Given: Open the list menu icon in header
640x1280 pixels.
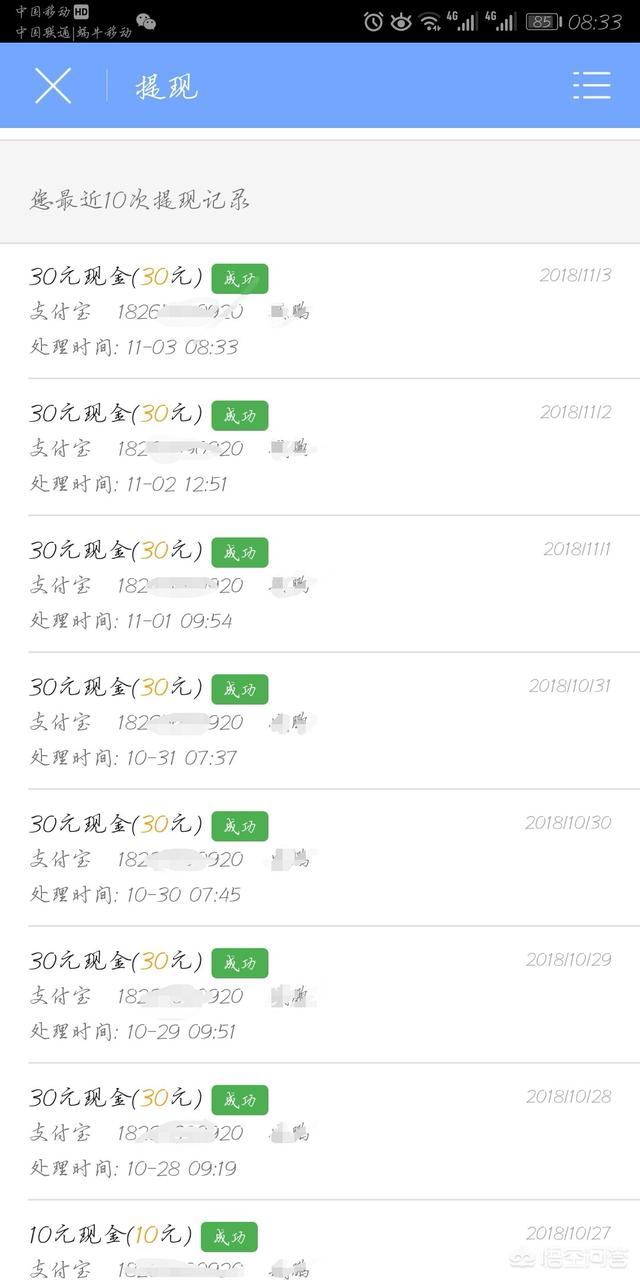Looking at the screenshot, I should 591,85.
